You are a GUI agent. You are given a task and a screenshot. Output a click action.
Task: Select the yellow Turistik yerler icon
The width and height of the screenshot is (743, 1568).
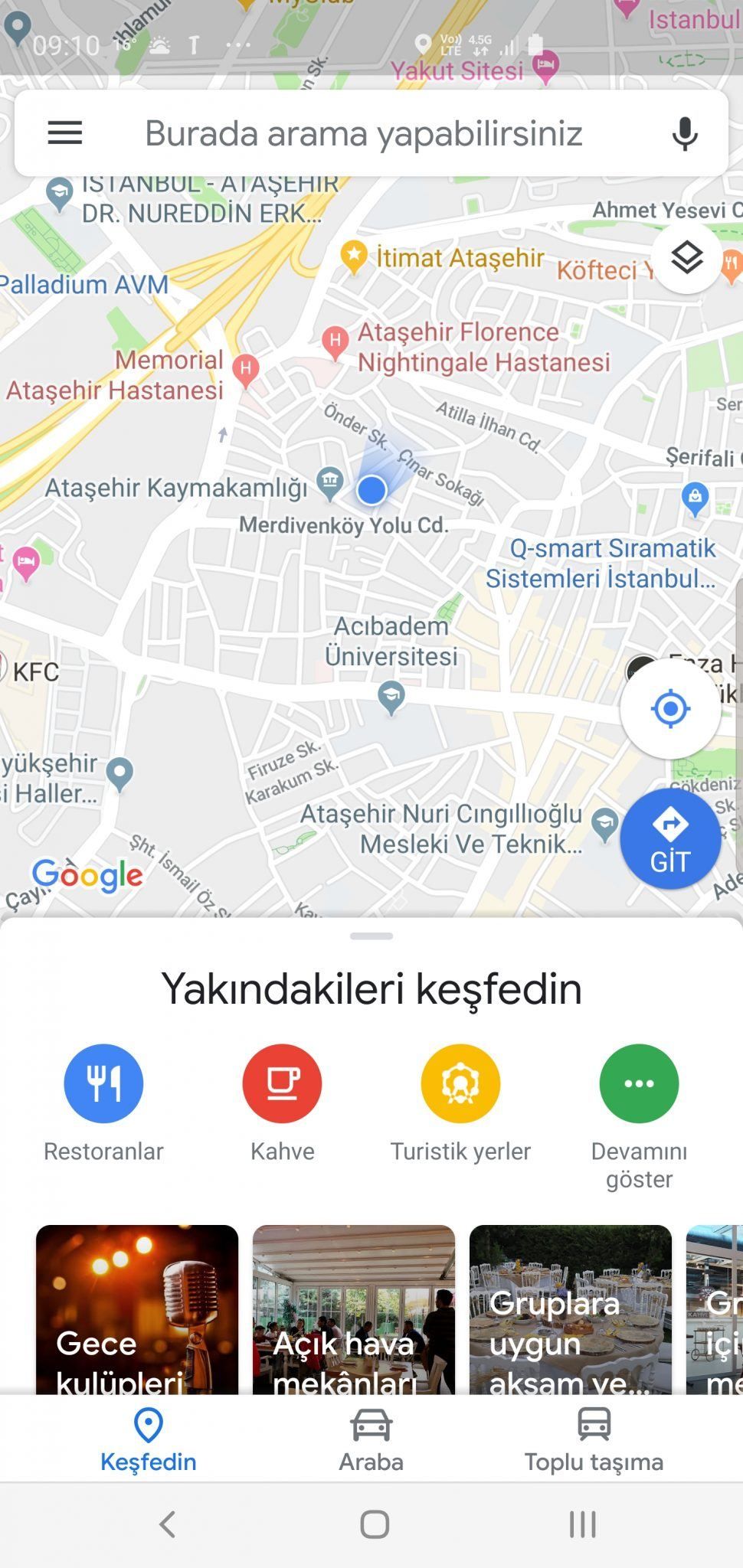460,1083
